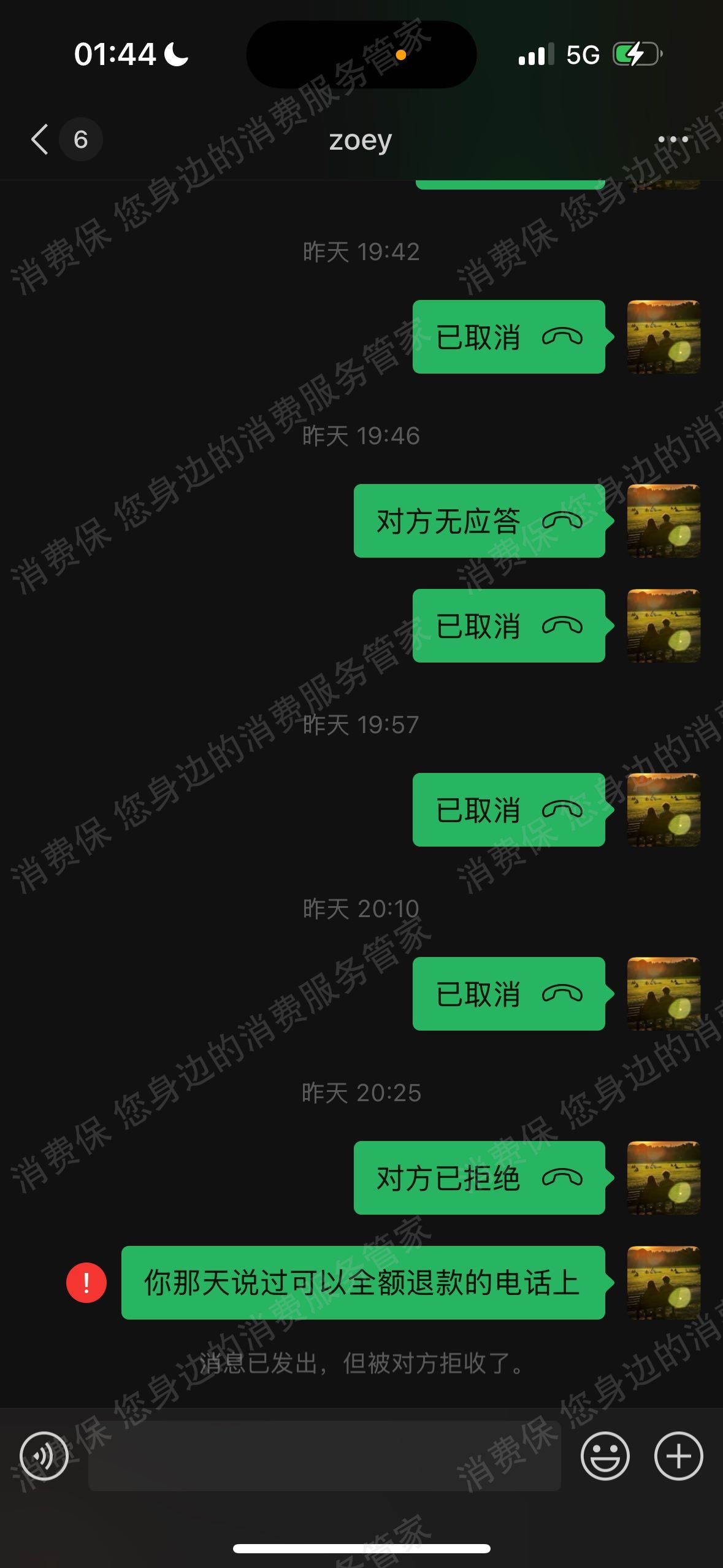Tap the red failed-message exclamation icon

86,1282
